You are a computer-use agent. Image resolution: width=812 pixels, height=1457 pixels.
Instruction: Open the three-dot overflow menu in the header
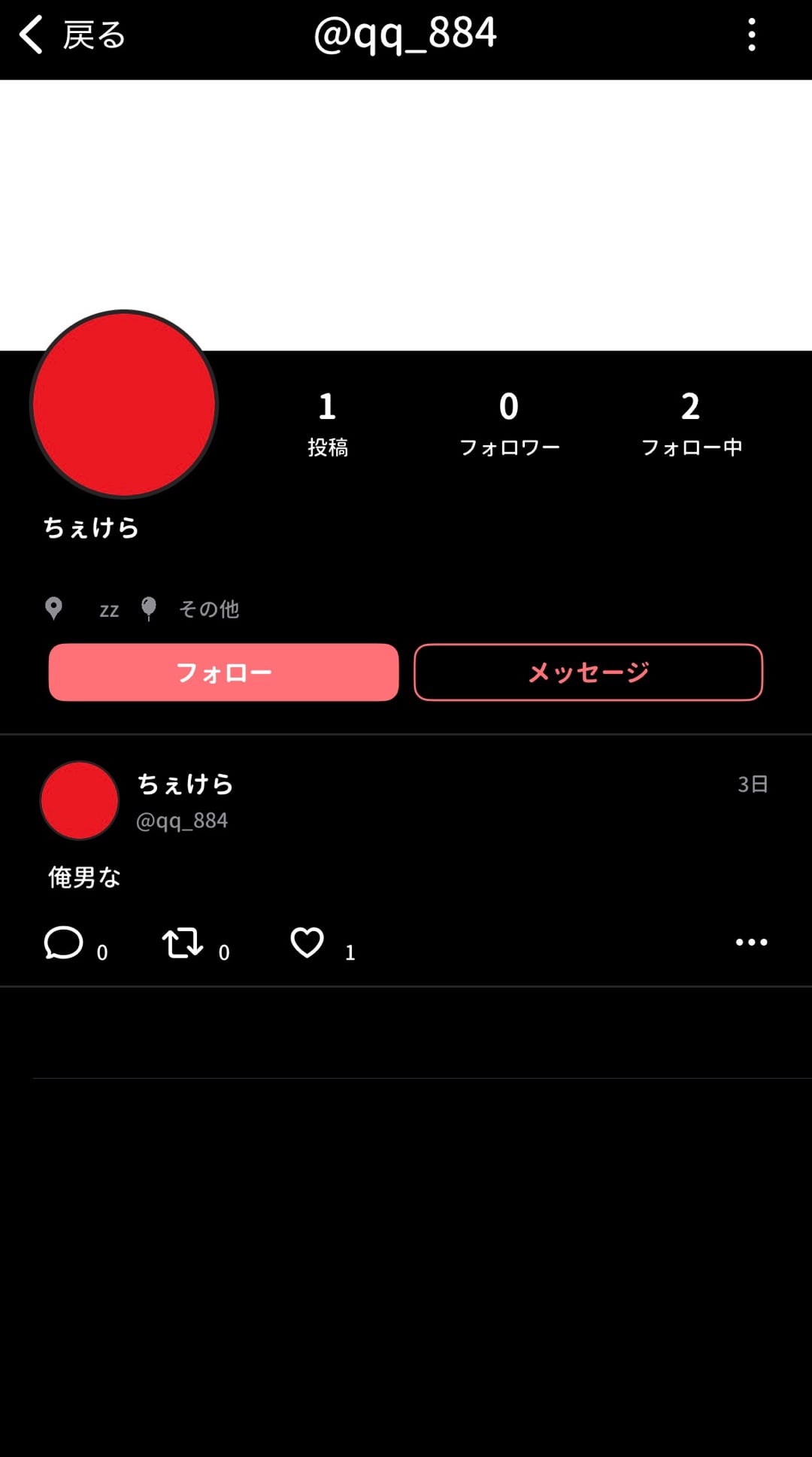(751, 35)
